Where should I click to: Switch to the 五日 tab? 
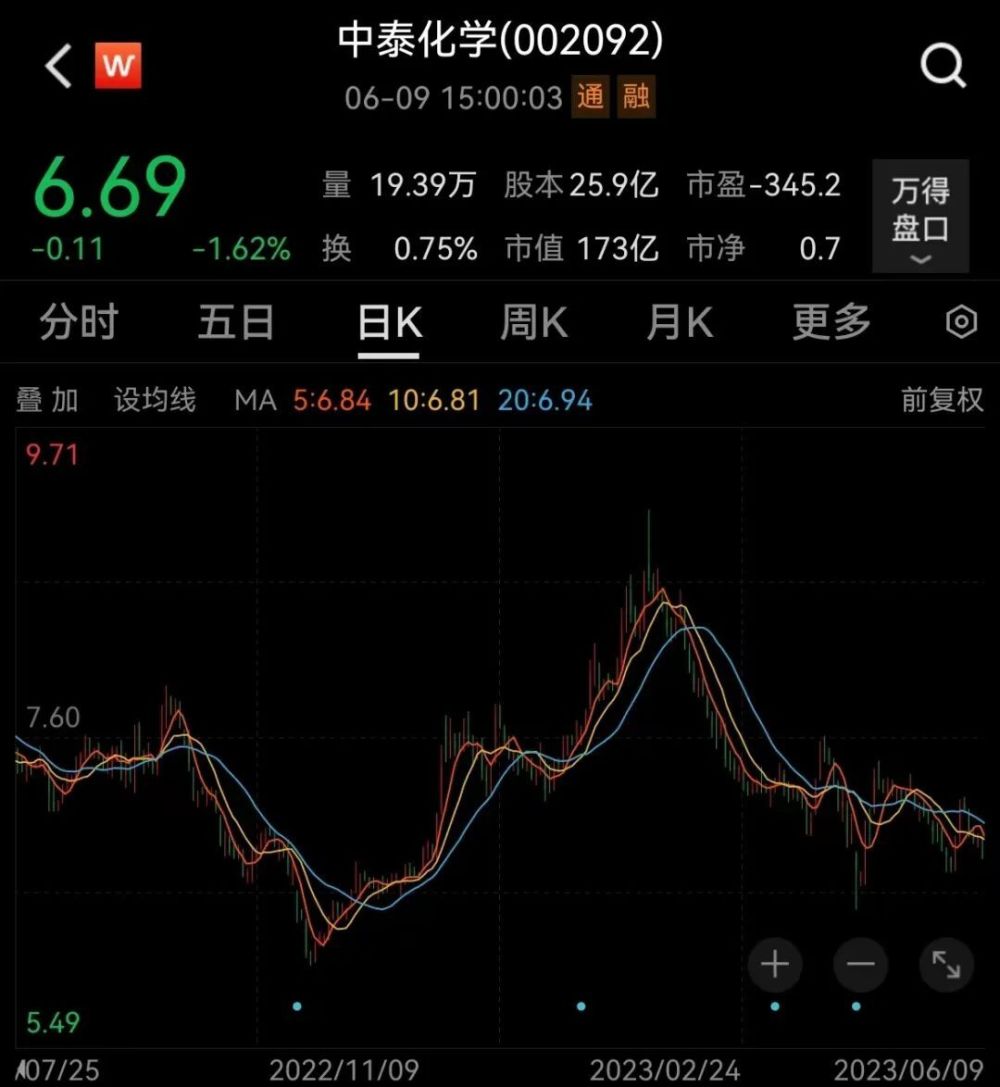235,323
